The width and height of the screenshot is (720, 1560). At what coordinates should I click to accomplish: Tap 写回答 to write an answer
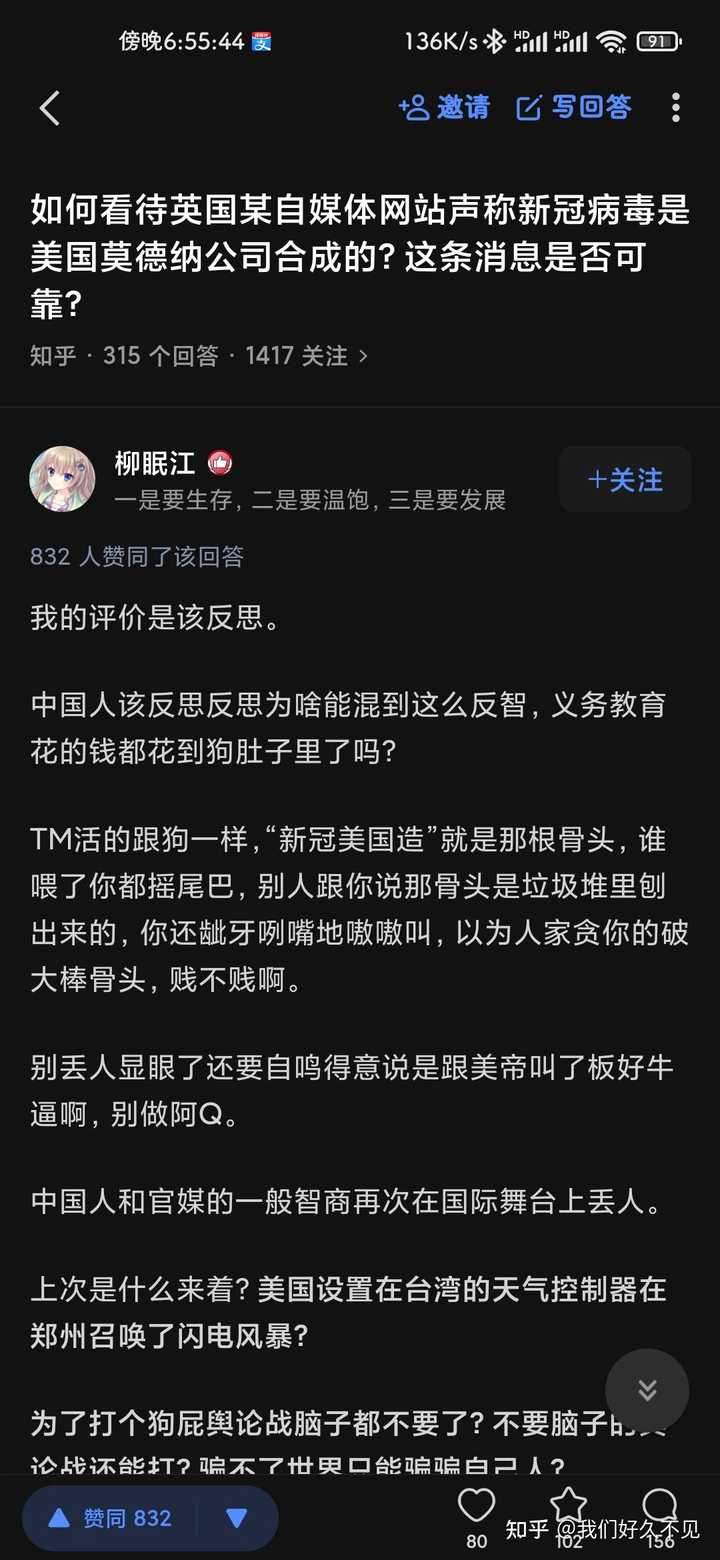[x=574, y=107]
